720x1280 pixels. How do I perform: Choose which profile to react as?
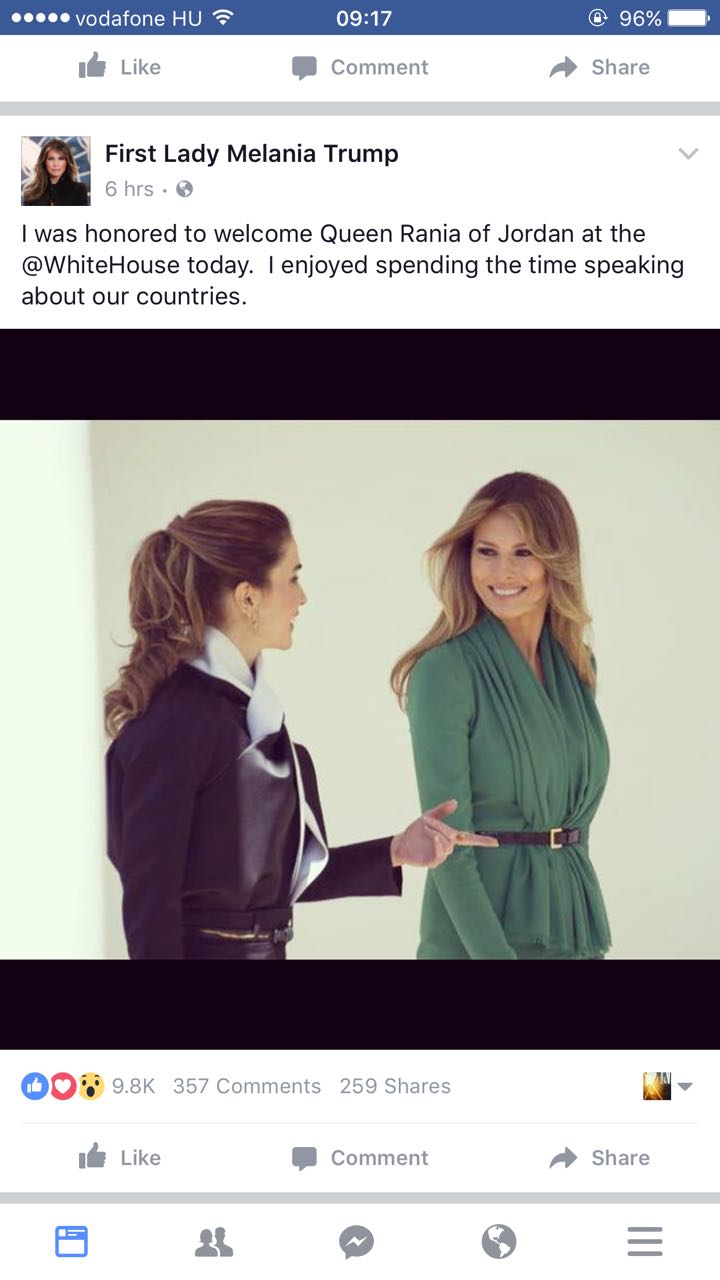coord(667,1086)
